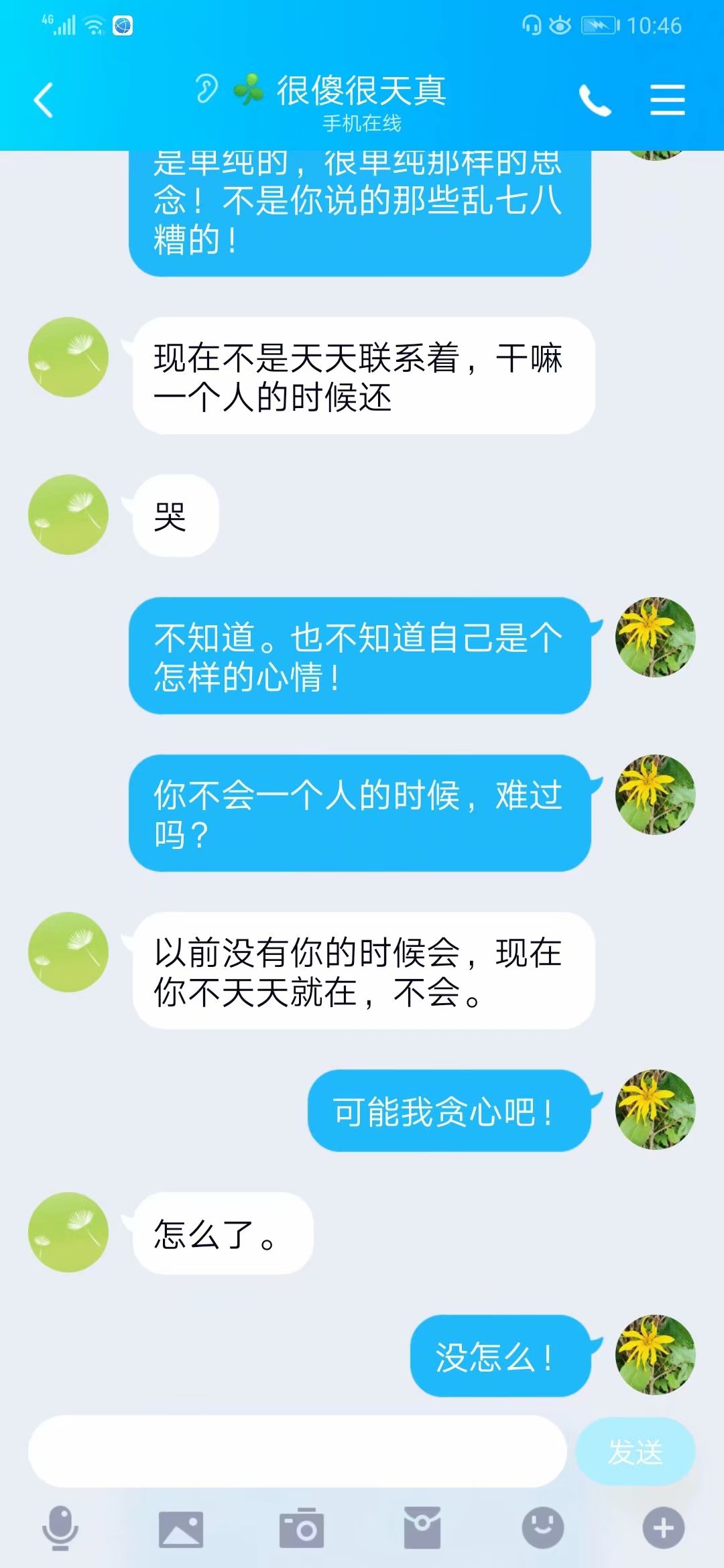The height and width of the screenshot is (1568, 724).
Task: Tap the 发送 send button
Action: point(635,1451)
